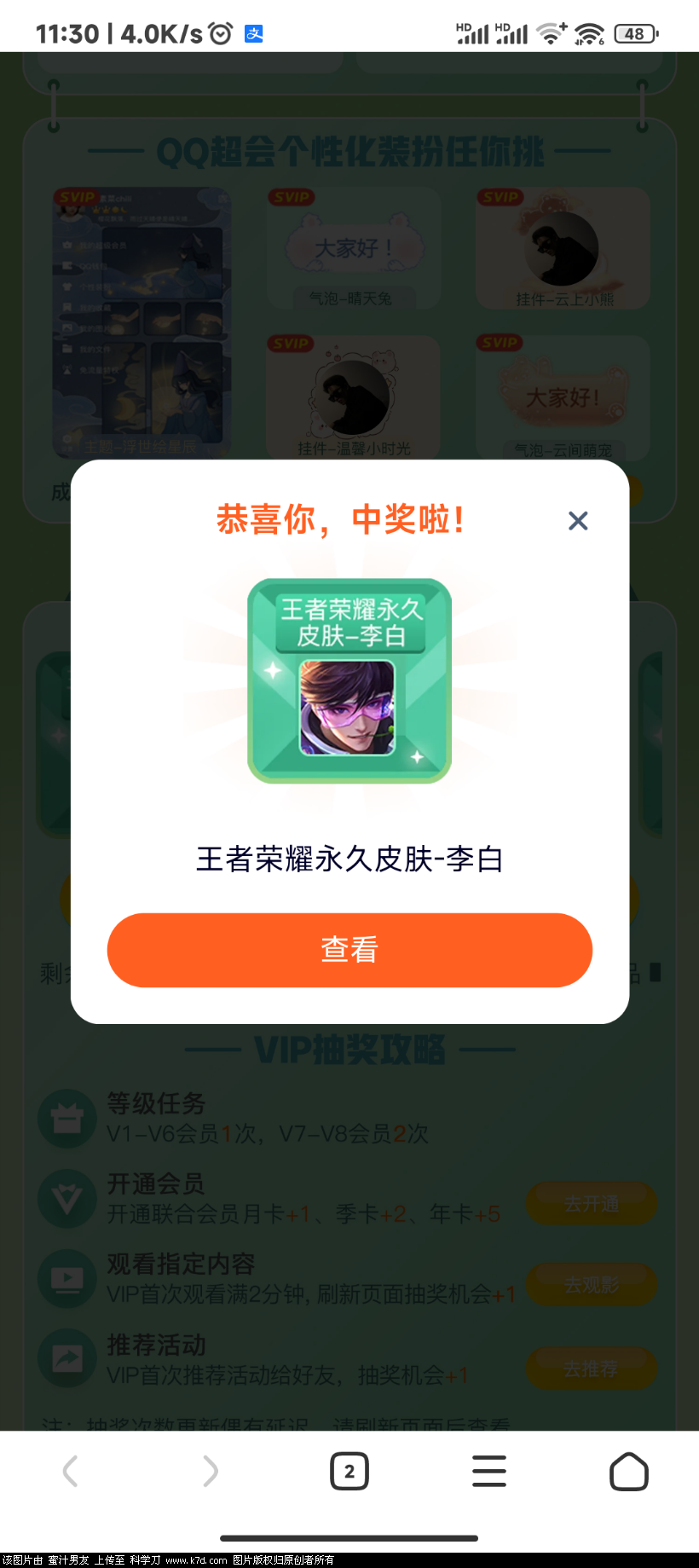Open the browser tabs switcher

pyautogui.click(x=349, y=1471)
